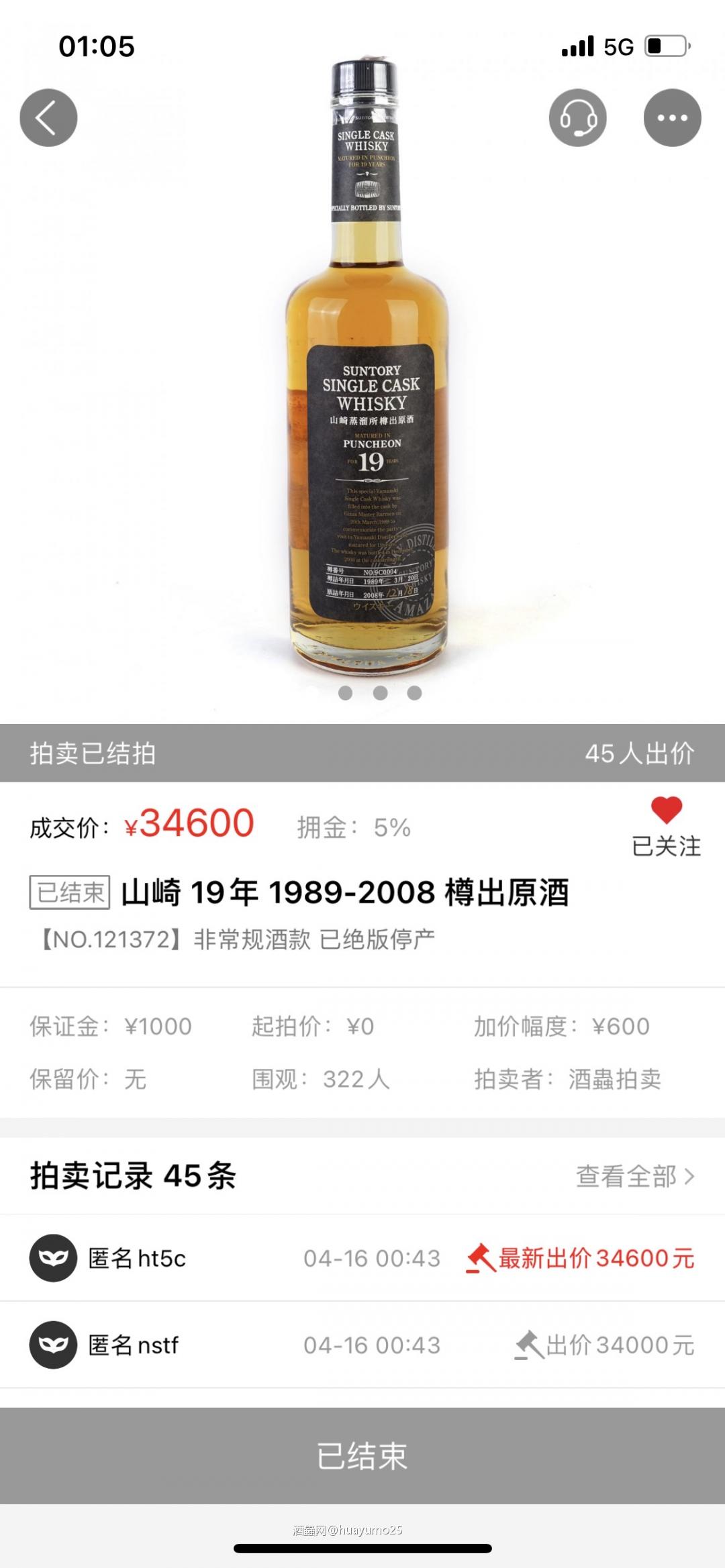Open the whisky bottle product image
The height and width of the screenshot is (1568, 725).
point(366,362)
